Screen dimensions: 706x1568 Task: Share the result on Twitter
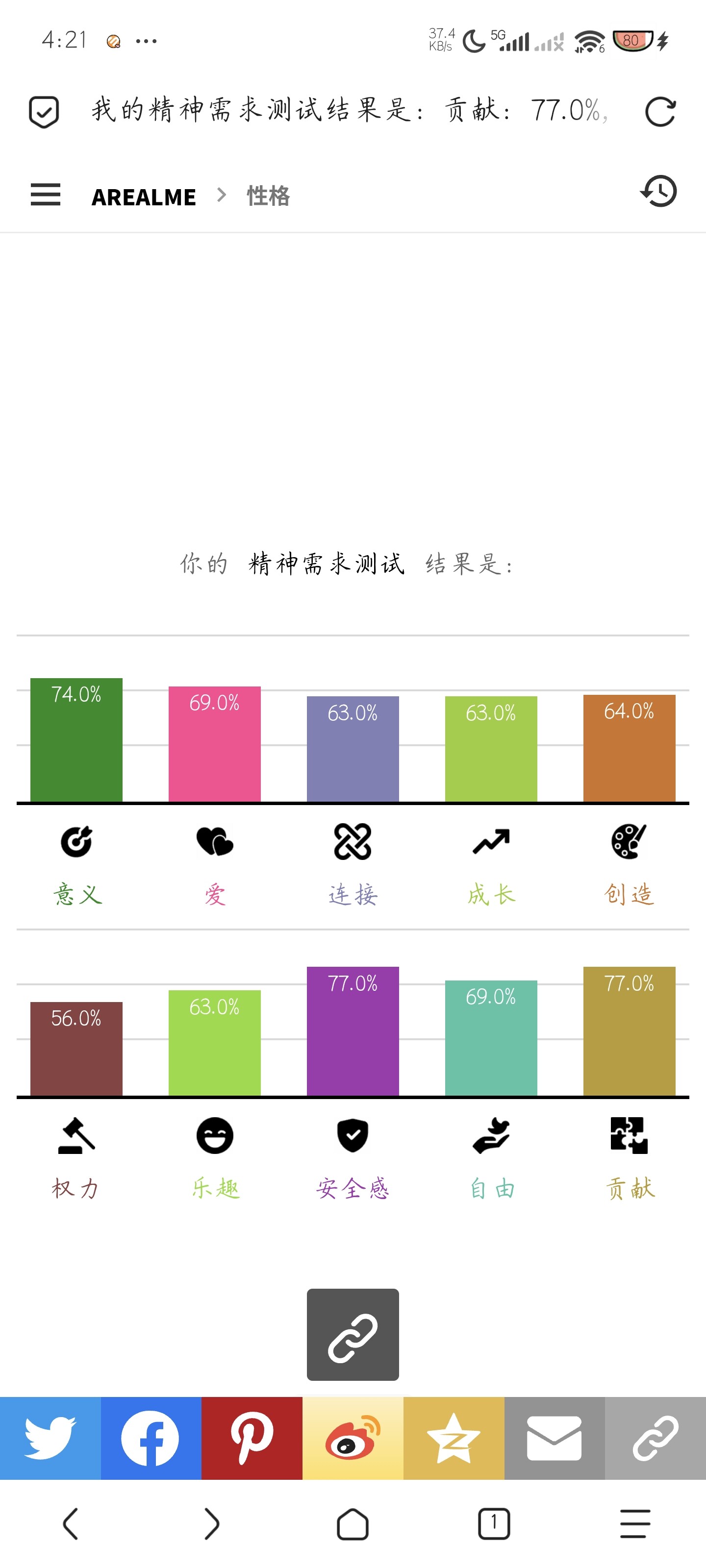tap(50, 1438)
